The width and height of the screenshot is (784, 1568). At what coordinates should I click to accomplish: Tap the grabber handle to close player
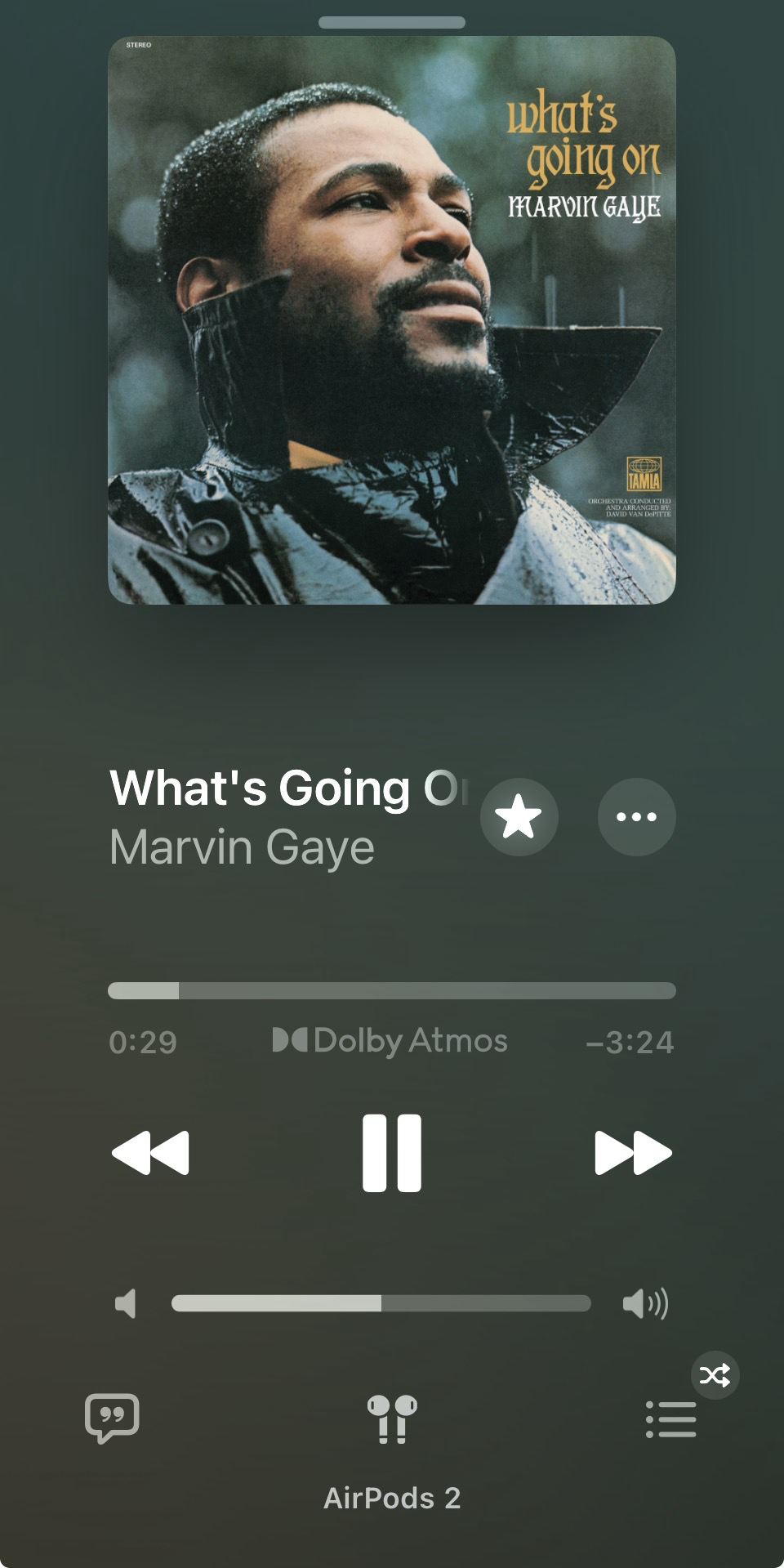click(x=392, y=22)
